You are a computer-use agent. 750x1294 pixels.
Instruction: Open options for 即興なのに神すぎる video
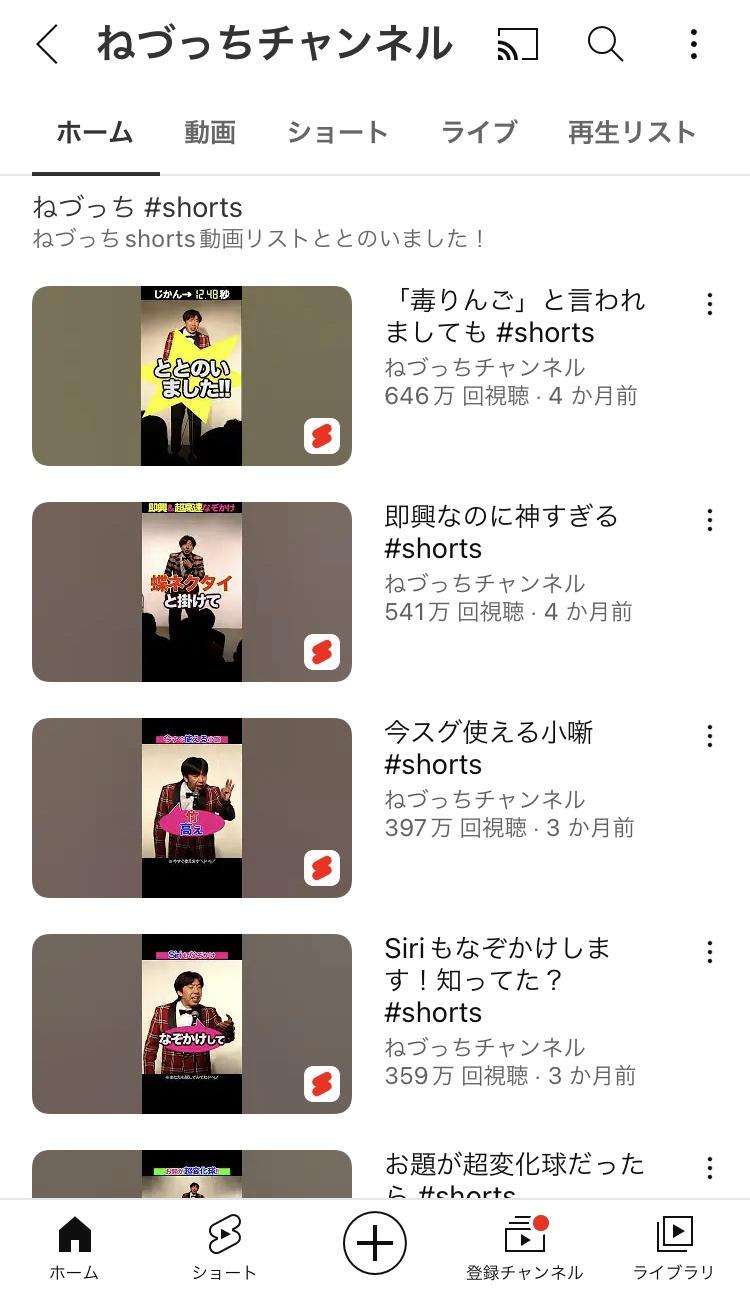click(709, 520)
